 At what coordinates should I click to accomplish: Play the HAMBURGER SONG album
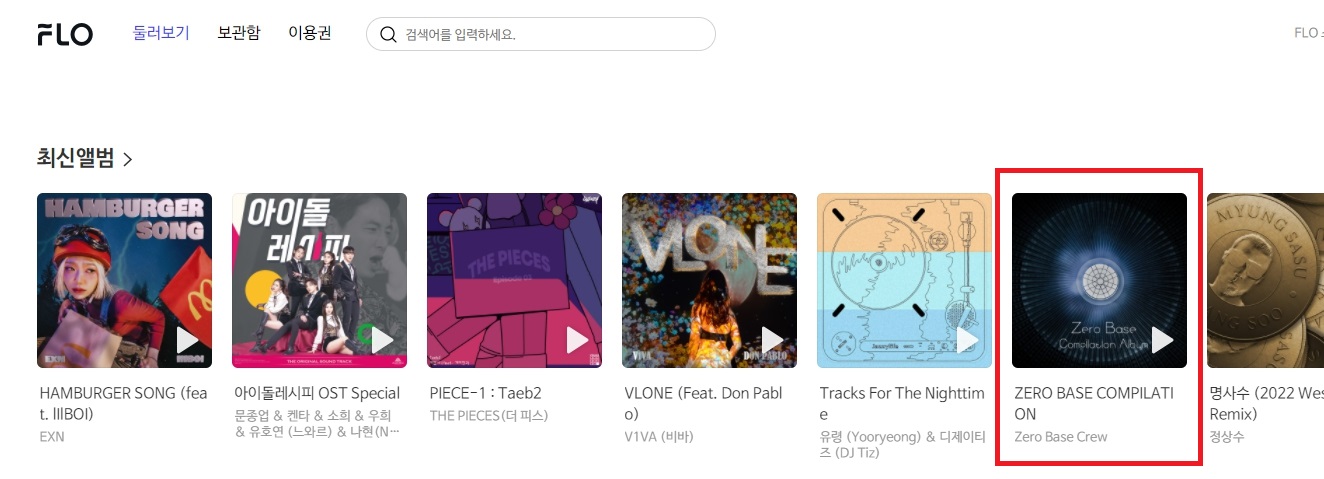point(187,340)
